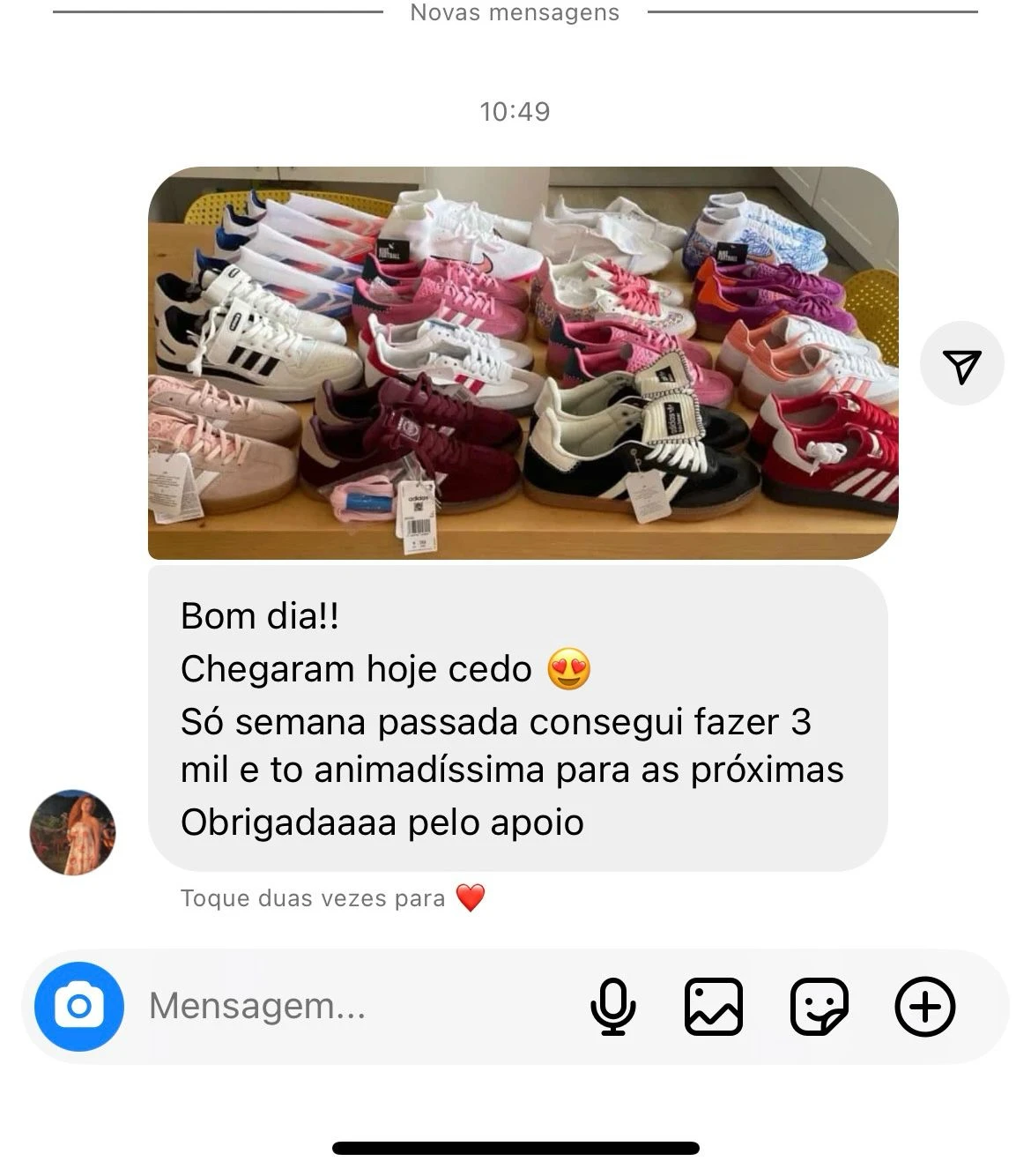
Task: Open the camera from the message bar
Action: [79, 1006]
